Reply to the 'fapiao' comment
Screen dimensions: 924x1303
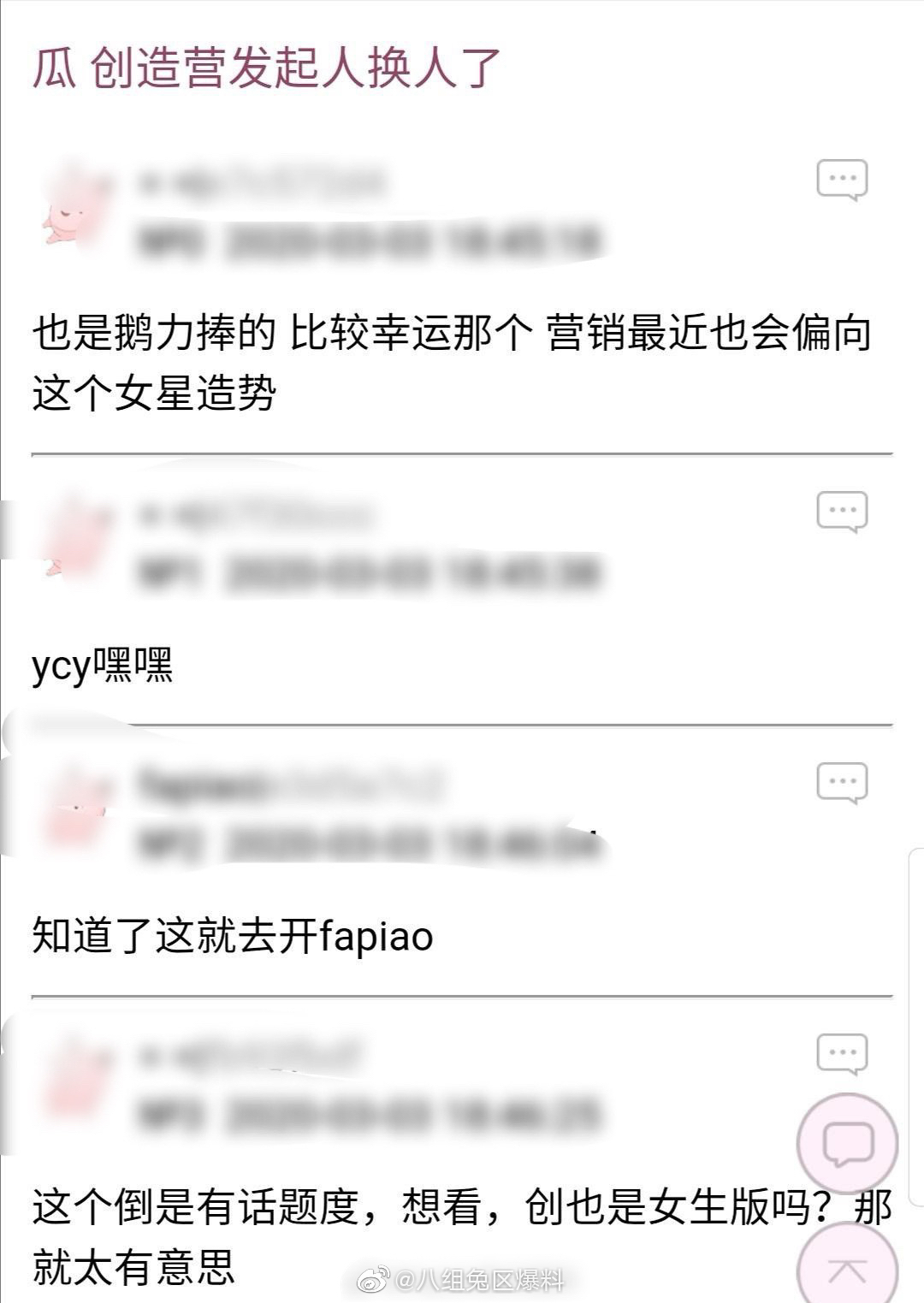842,783
